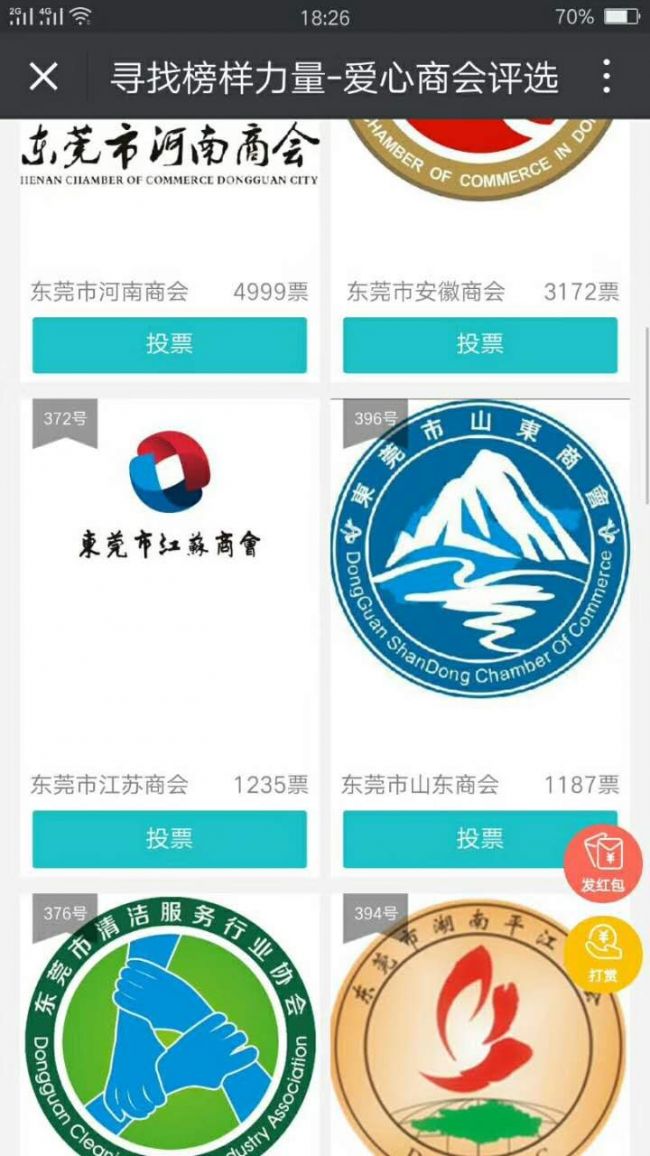The width and height of the screenshot is (650, 1156).
Task: Vote for 东莞市河南商会
Action: [169, 345]
